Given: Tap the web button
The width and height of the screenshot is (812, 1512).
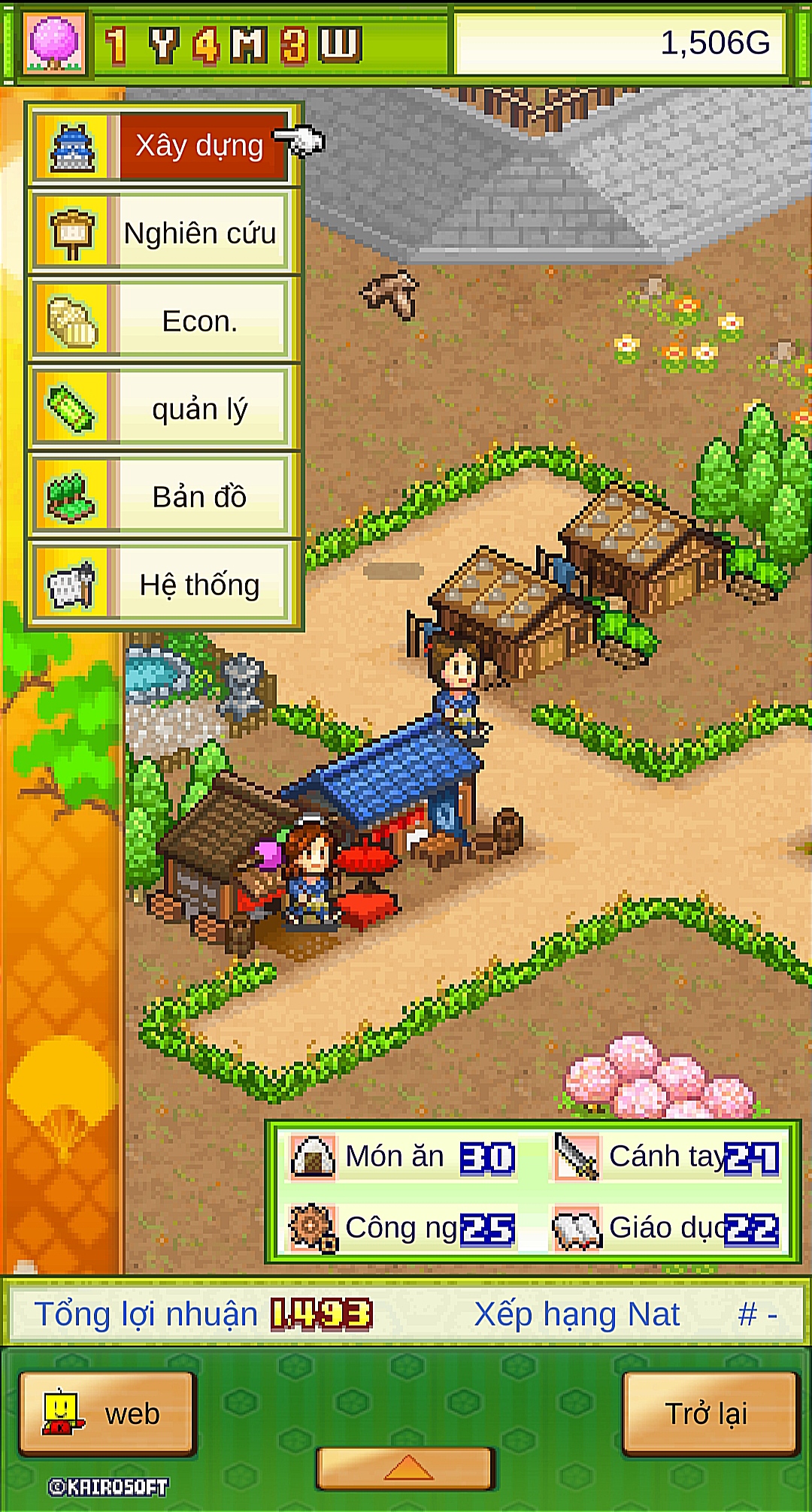Looking at the screenshot, I should coord(108,1414).
